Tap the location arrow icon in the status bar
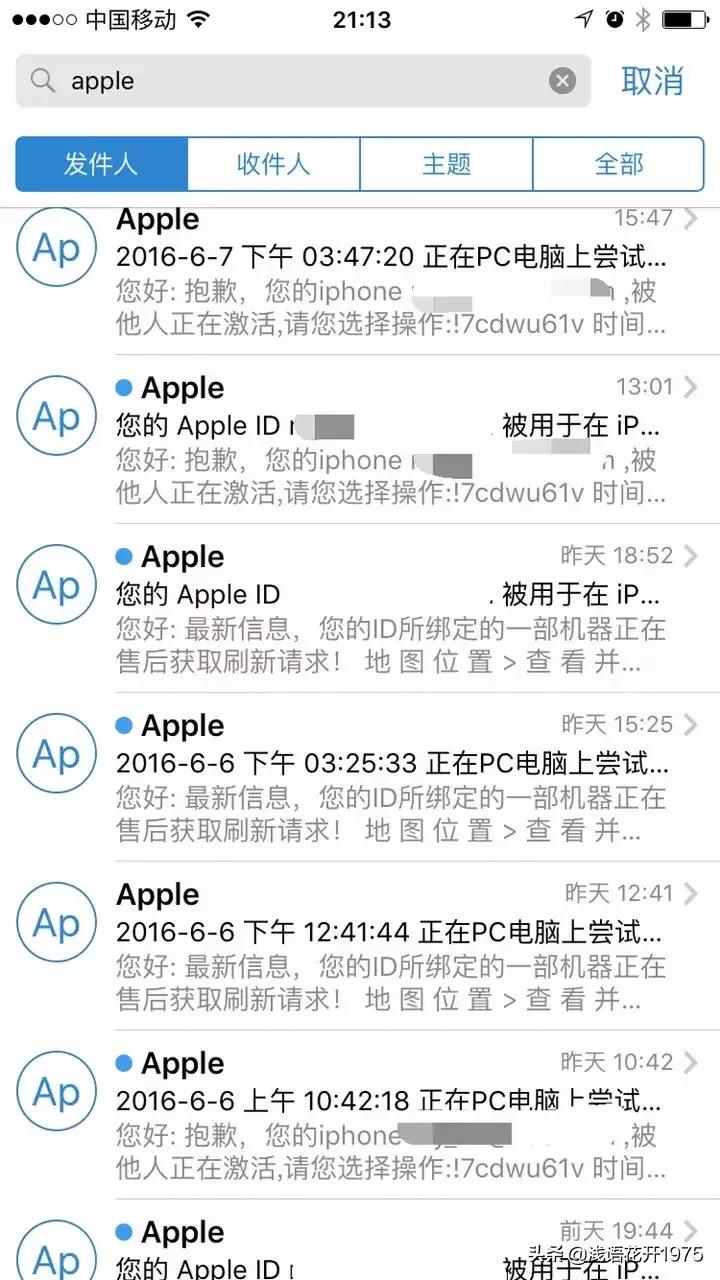This screenshot has width=720, height=1280. tap(583, 17)
